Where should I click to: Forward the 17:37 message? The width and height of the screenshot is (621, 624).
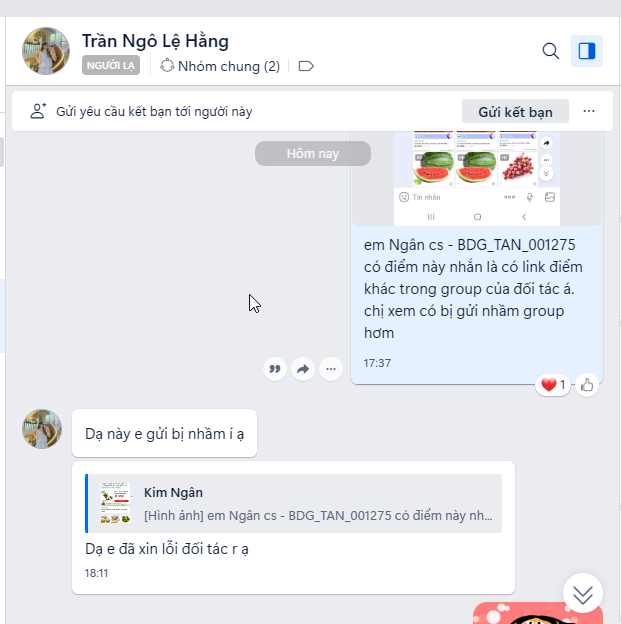click(303, 369)
